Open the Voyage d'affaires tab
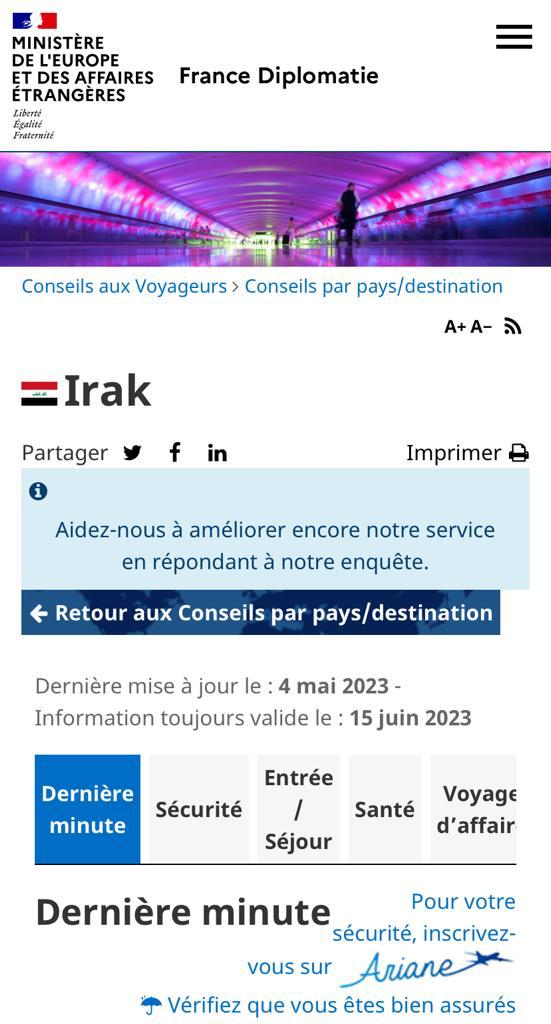This screenshot has height=1024, width=551. pos(473,809)
